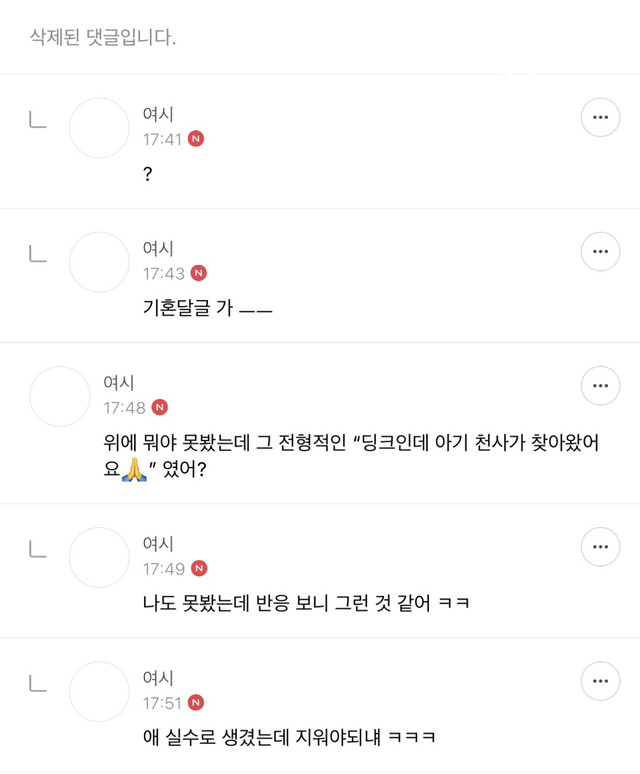The width and height of the screenshot is (640, 774).
Task: View profile picture of the 17:48 commenter
Action: click(x=60, y=396)
